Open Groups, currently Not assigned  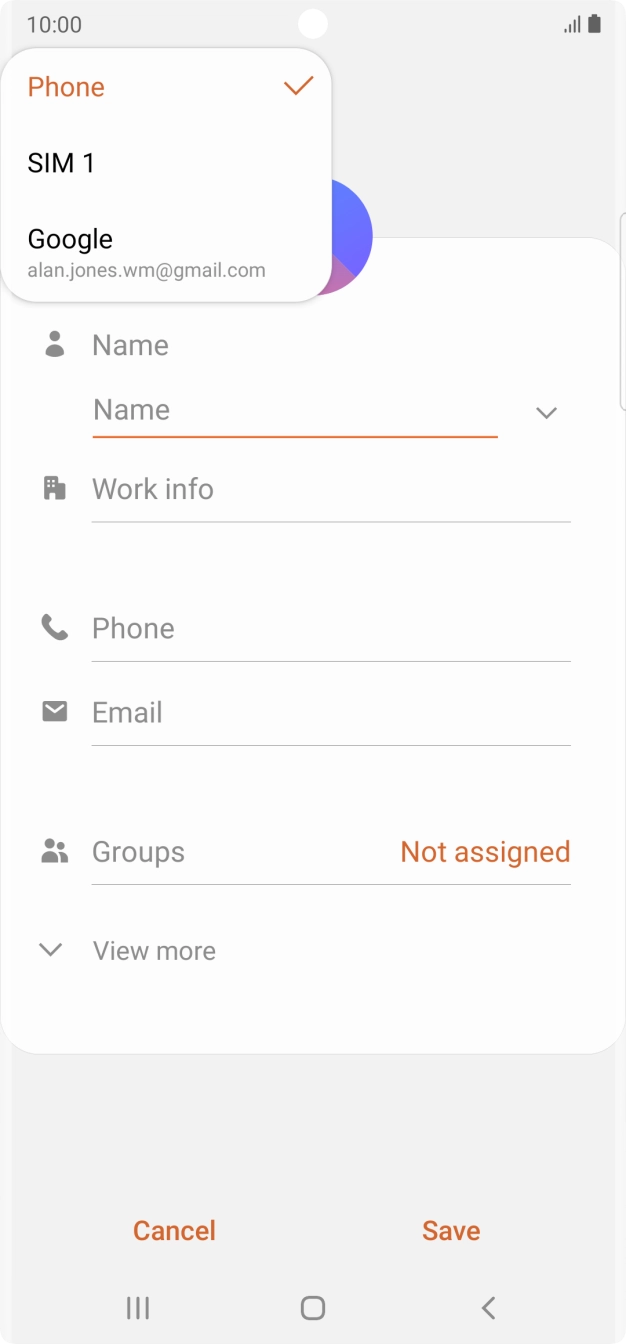331,852
